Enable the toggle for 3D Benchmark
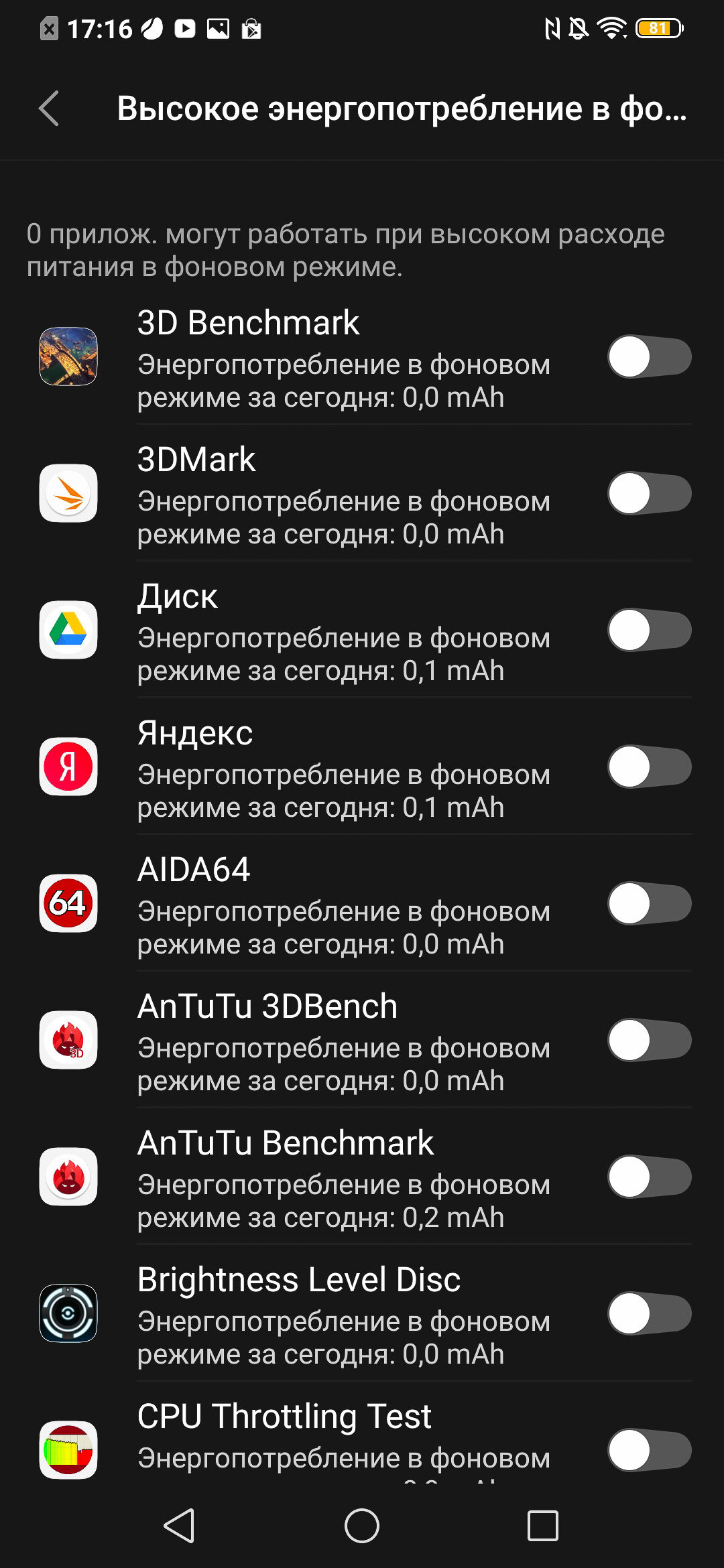The image size is (724, 1568). (650, 356)
